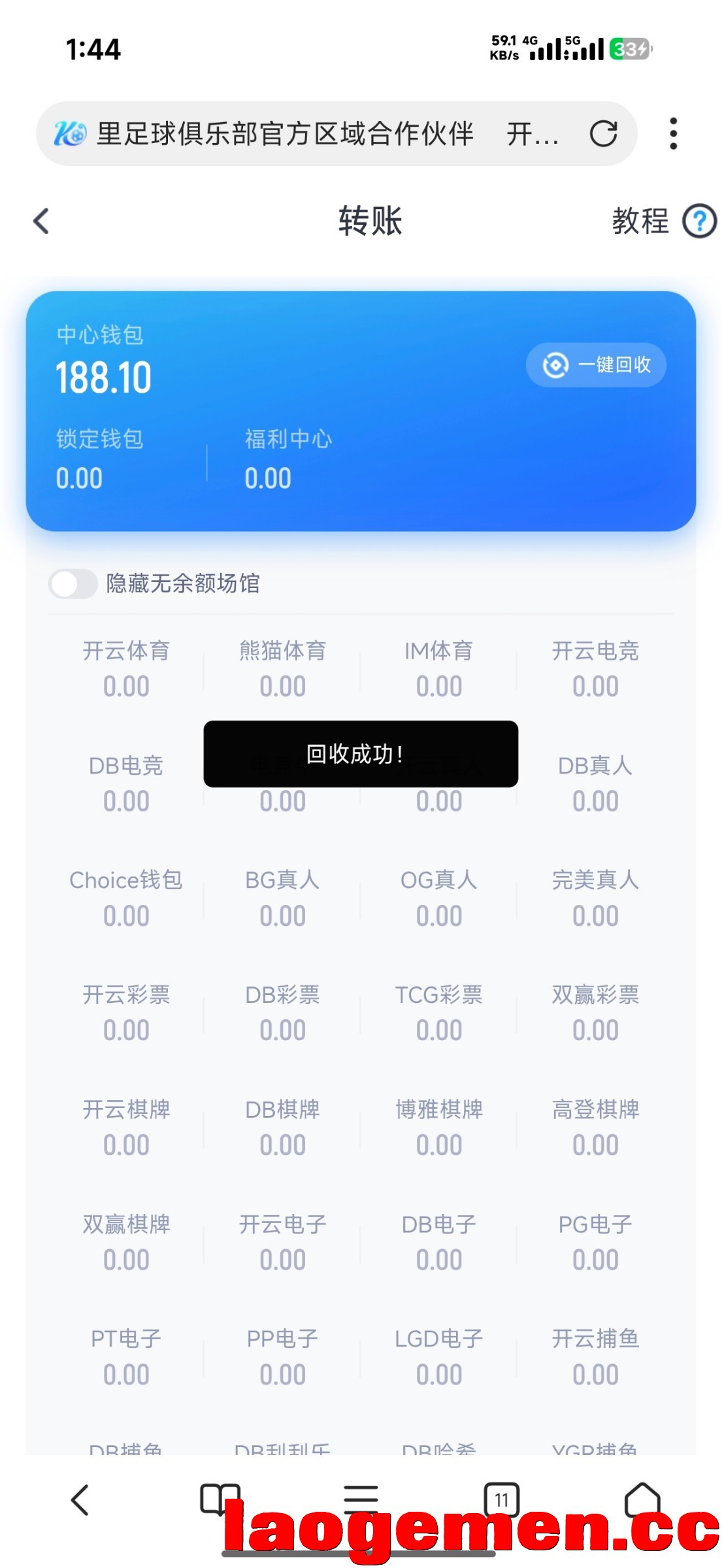Open the browser overflow menu

pyautogui.click(x=673, y=134)
